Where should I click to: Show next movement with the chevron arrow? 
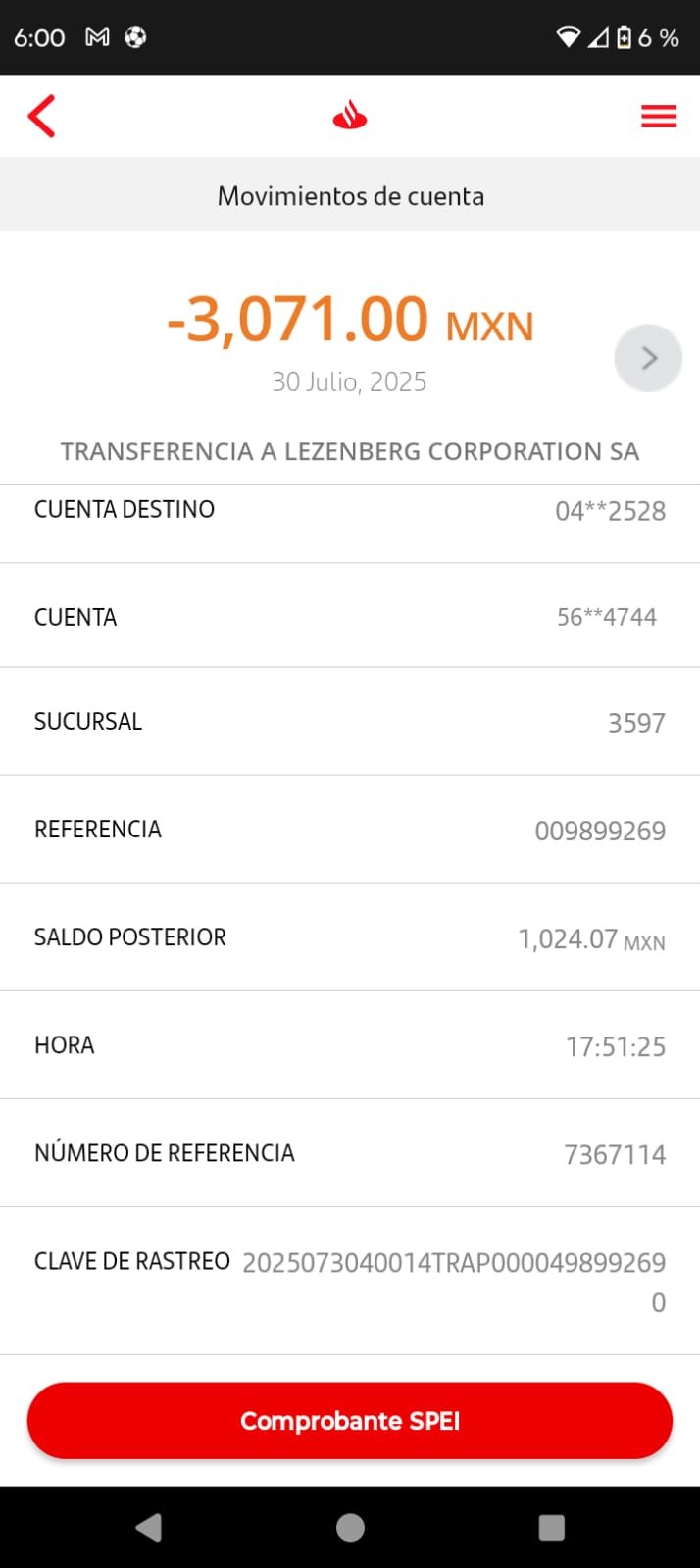648,358
